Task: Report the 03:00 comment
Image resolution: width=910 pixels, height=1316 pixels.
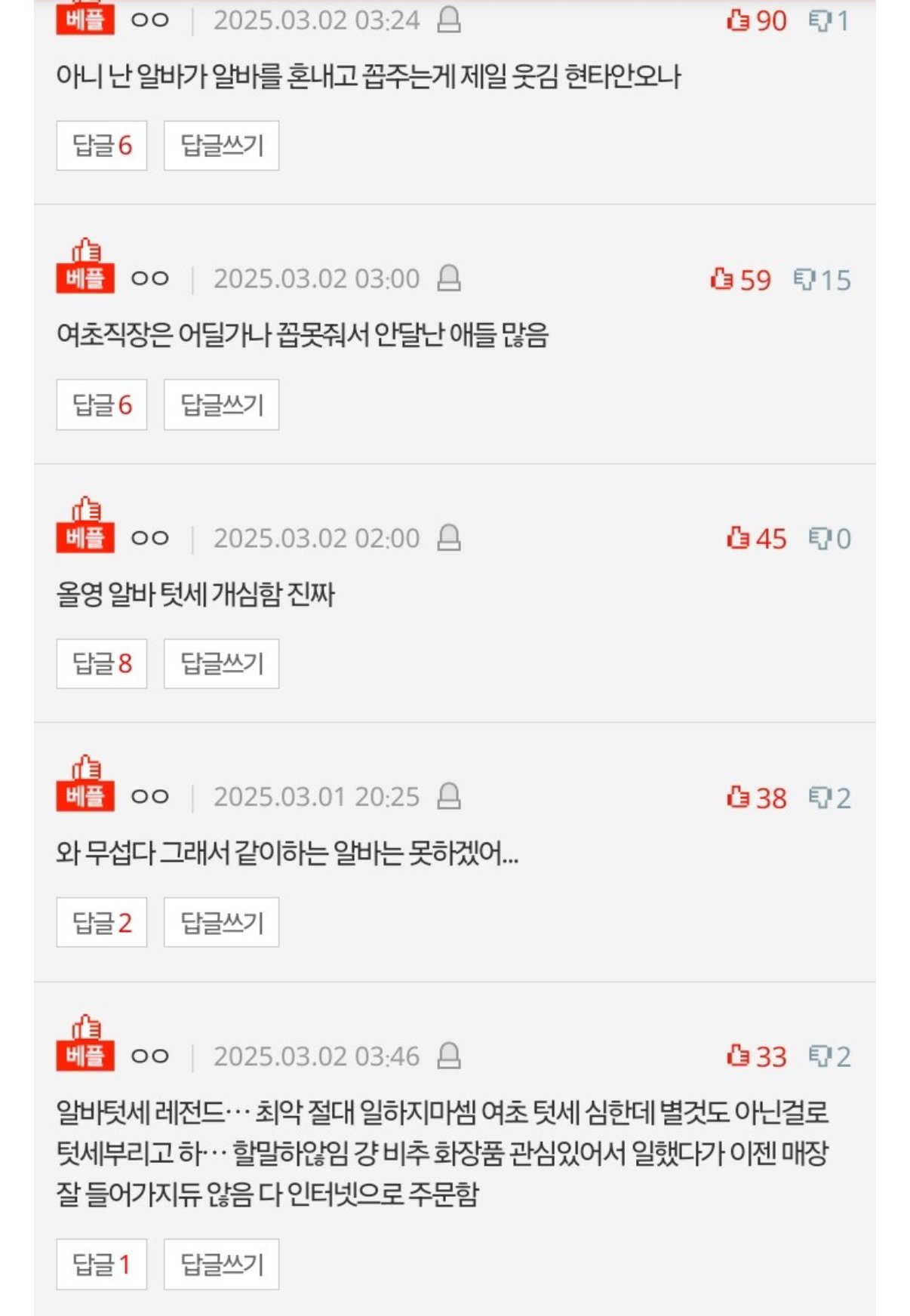Action: (449, 278)
